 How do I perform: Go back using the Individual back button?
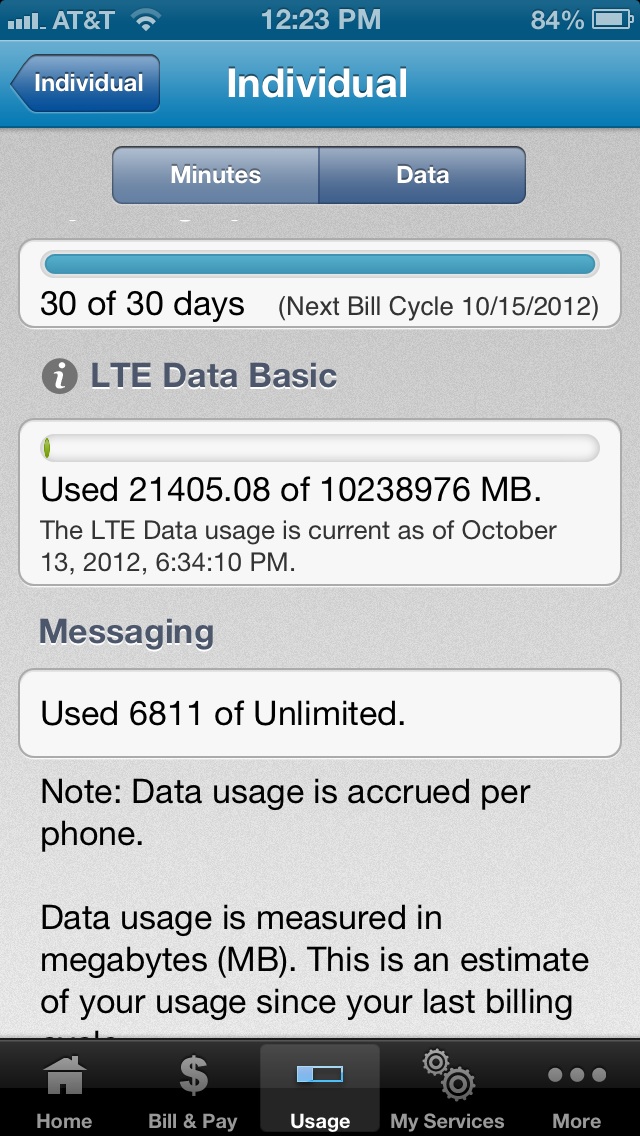[x=86, y=83]
